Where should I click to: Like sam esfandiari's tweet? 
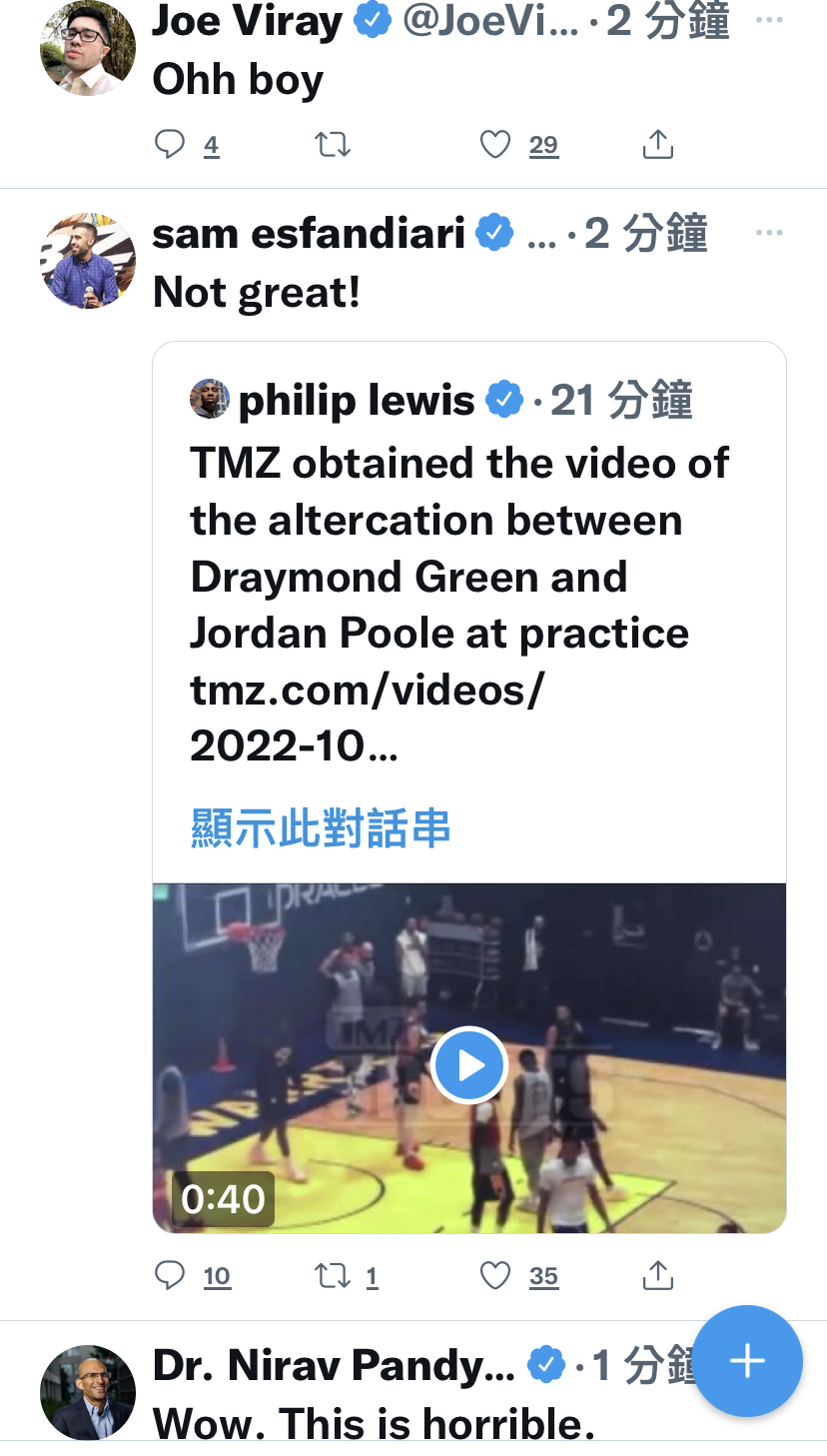point(495,1275)
